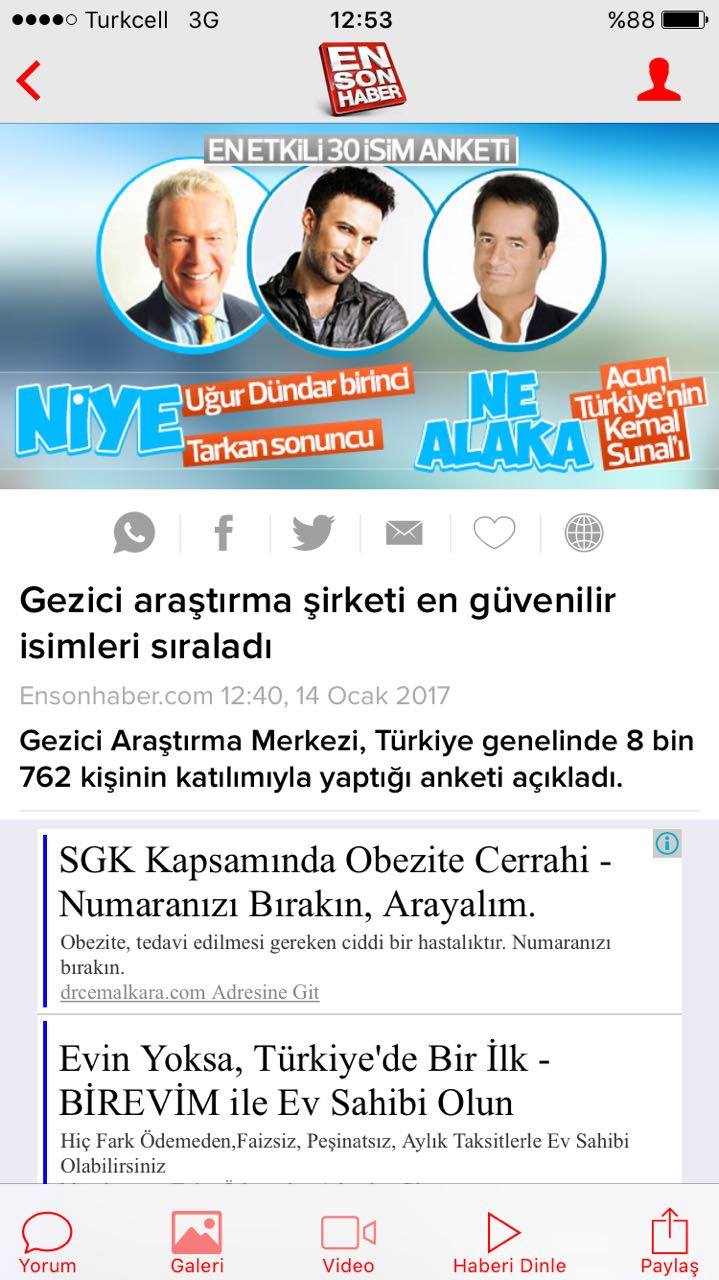
Task: Tap the ad info icon
Action: tap(667, 844)
